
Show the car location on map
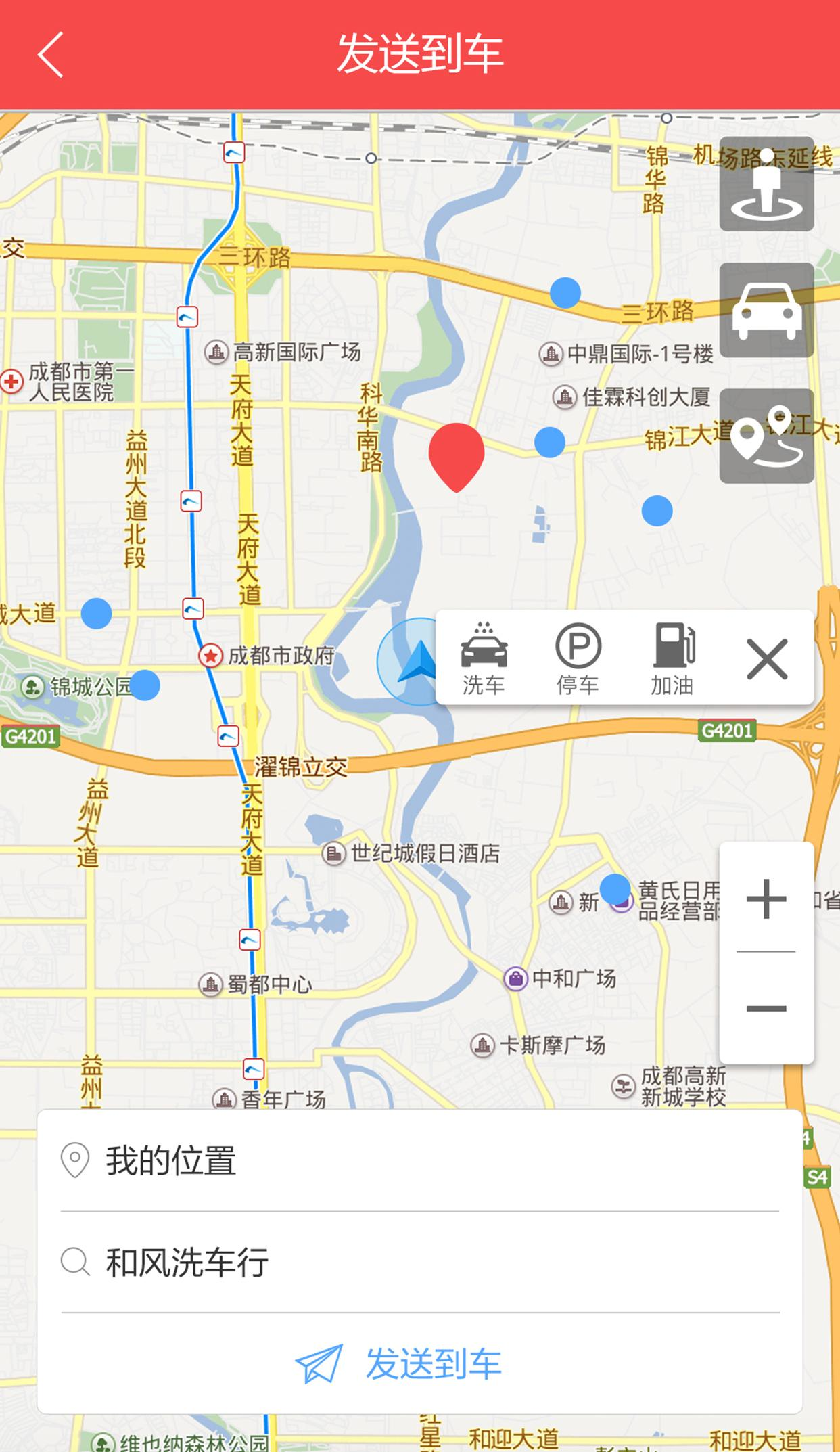click(766, 311)
